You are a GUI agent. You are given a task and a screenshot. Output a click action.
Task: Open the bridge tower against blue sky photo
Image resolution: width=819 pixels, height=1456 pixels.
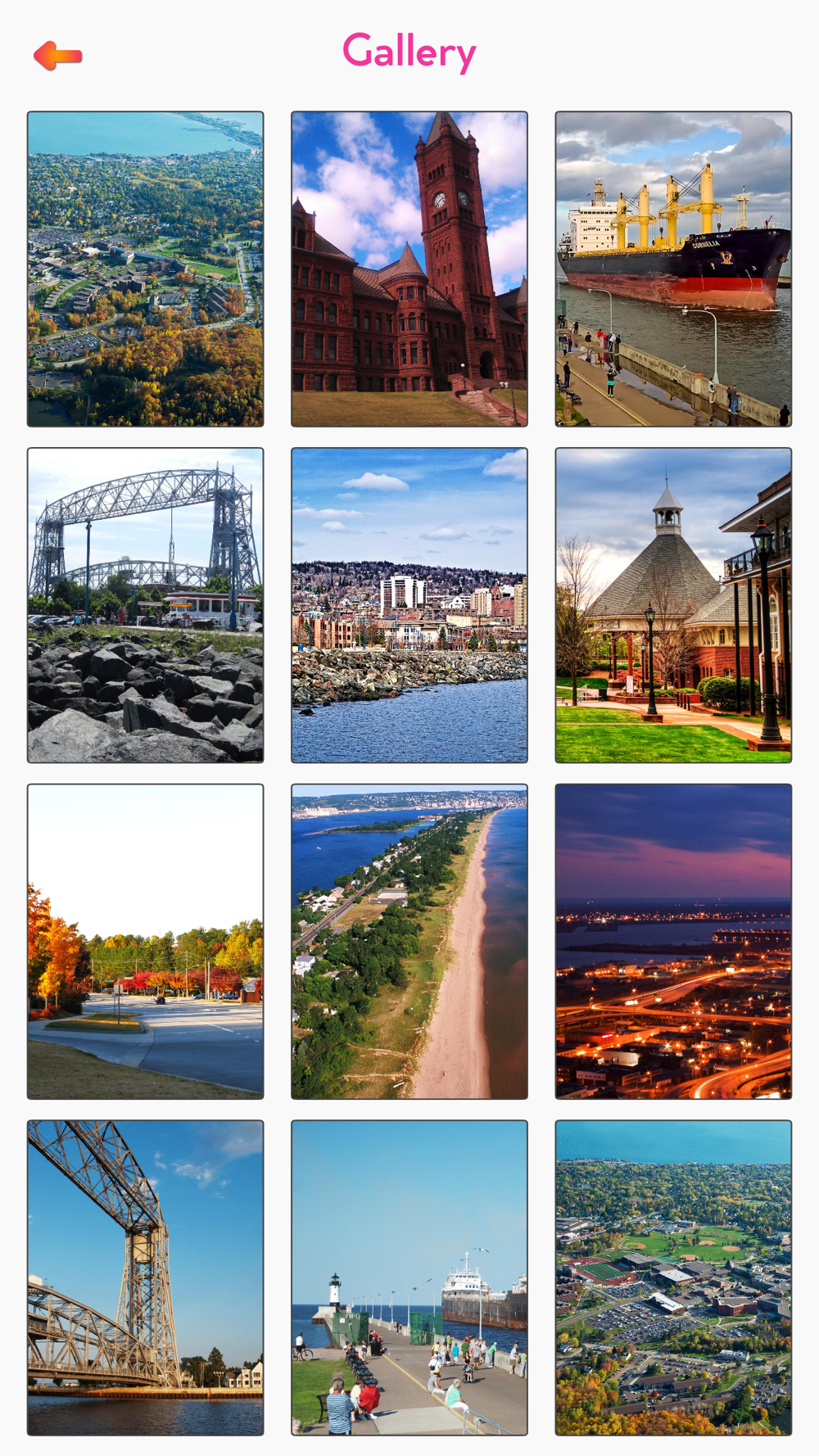click(x=146, y=1277)
